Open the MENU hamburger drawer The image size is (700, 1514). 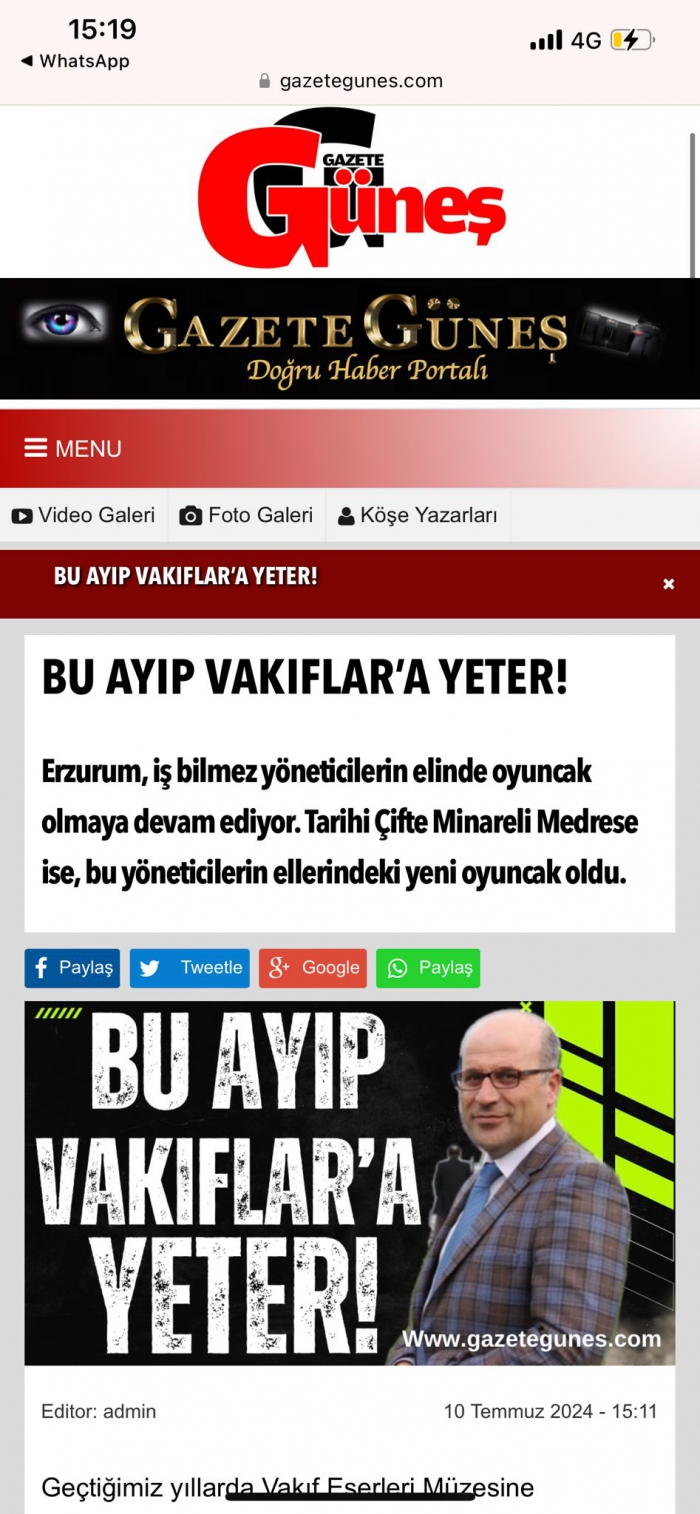pyautogui.click(x=73, y=449)
